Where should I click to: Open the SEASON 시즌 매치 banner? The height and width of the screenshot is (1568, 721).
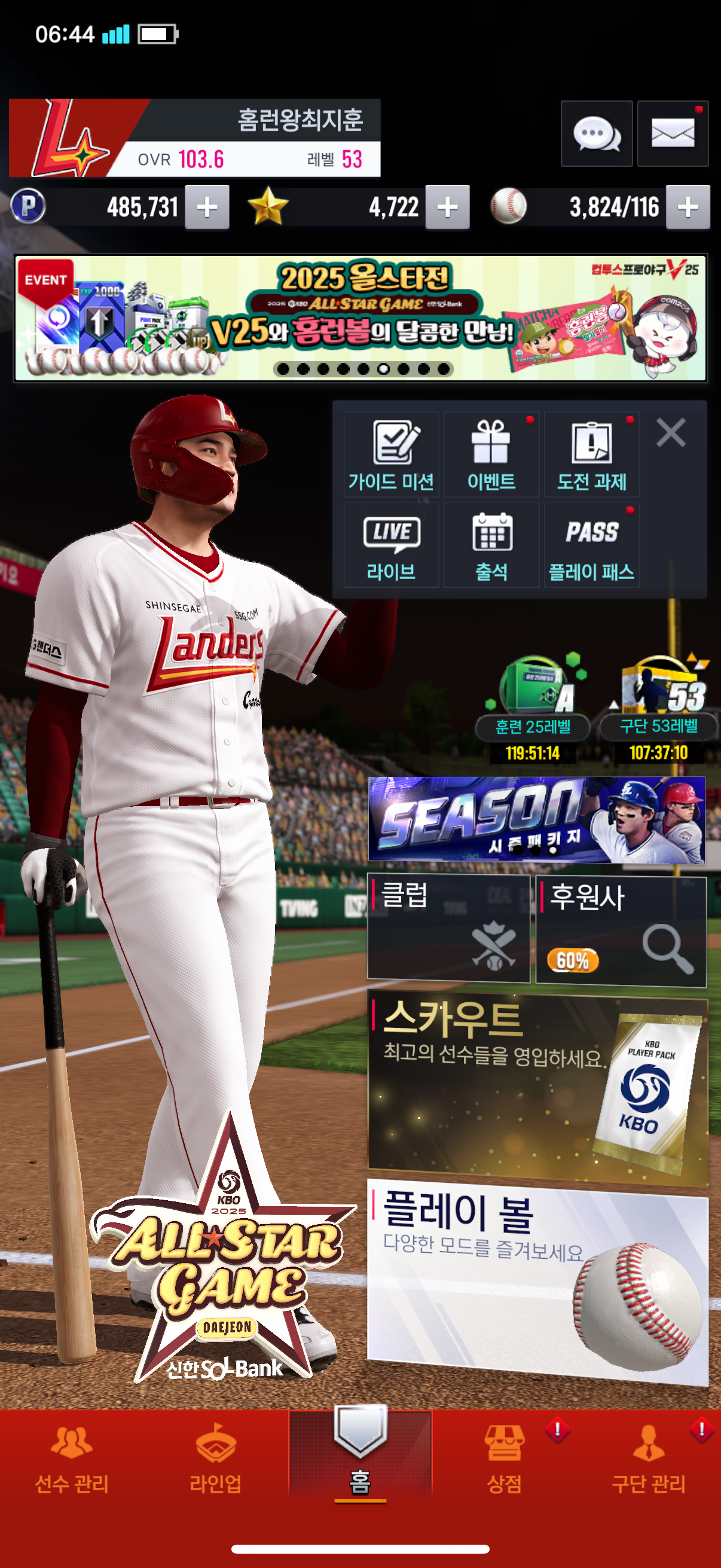[x=537, y=819]
